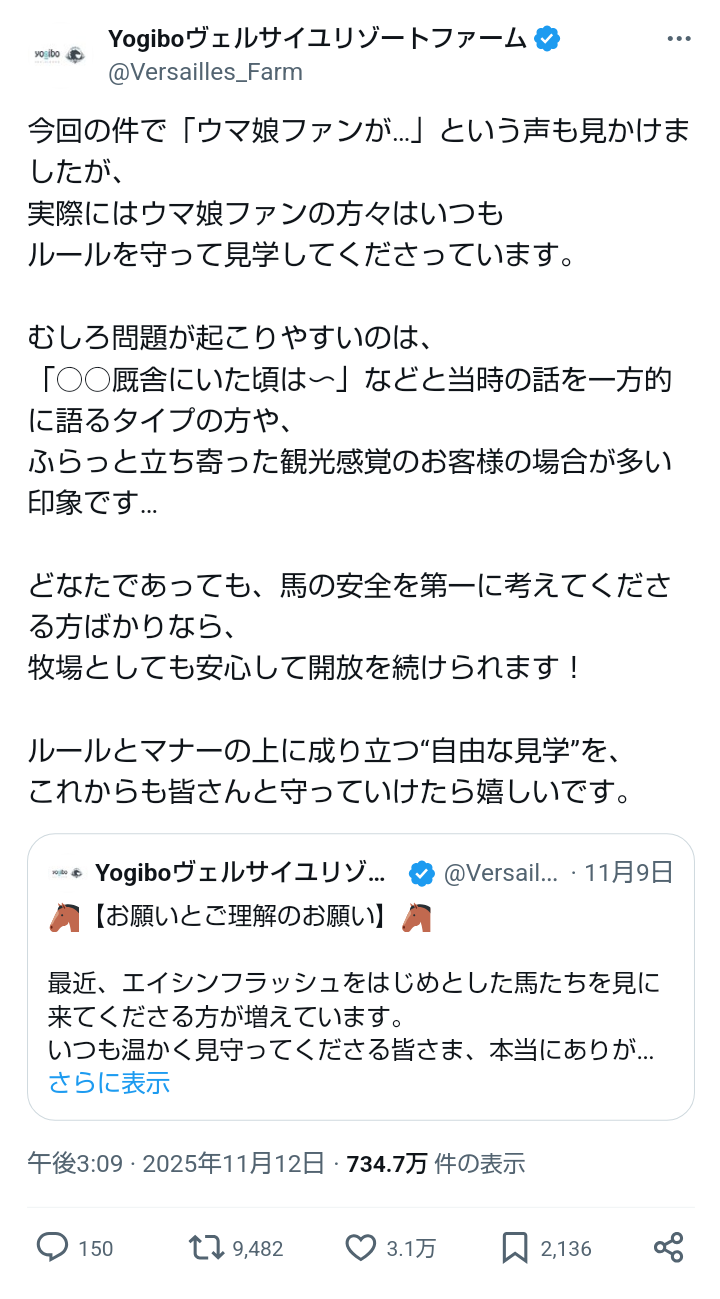Share this post

(x=668, y=1247)
